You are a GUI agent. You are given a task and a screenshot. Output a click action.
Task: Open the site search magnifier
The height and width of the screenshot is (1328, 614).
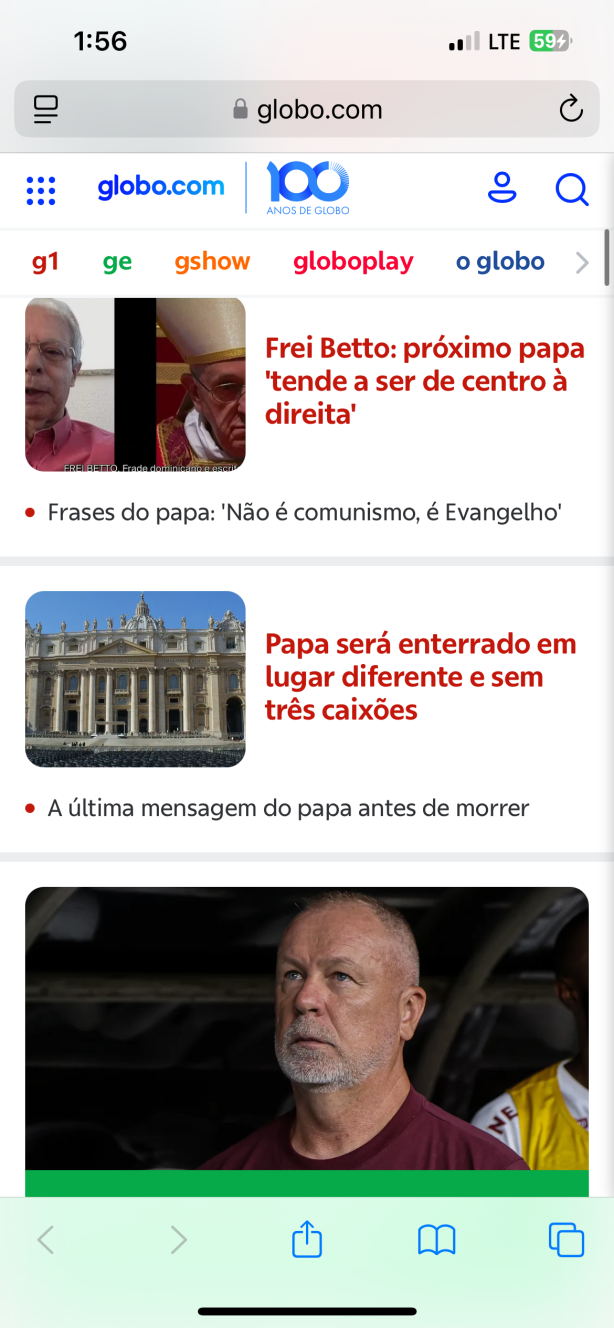point(572,189)
